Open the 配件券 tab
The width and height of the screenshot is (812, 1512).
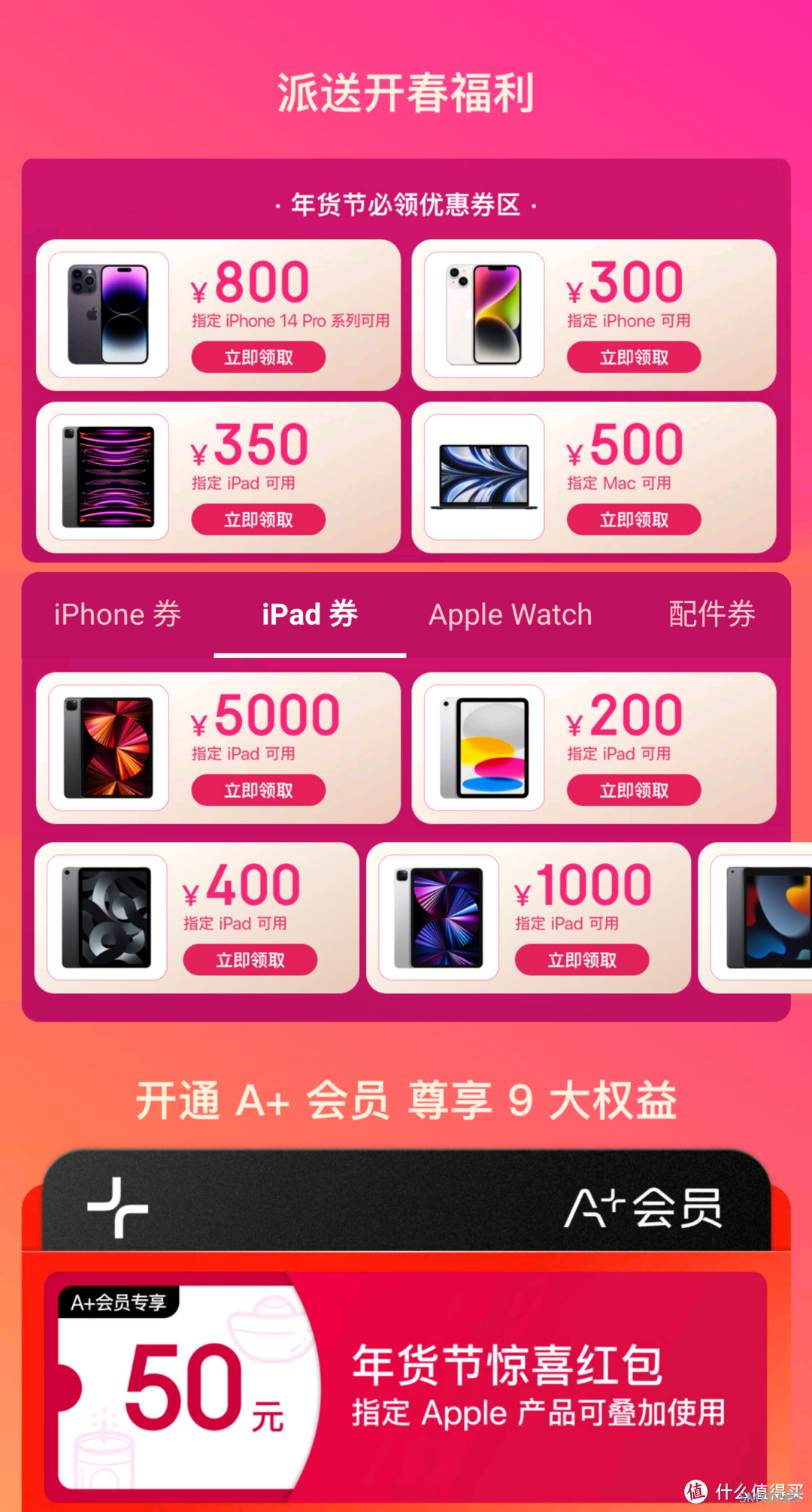(711, 614)
